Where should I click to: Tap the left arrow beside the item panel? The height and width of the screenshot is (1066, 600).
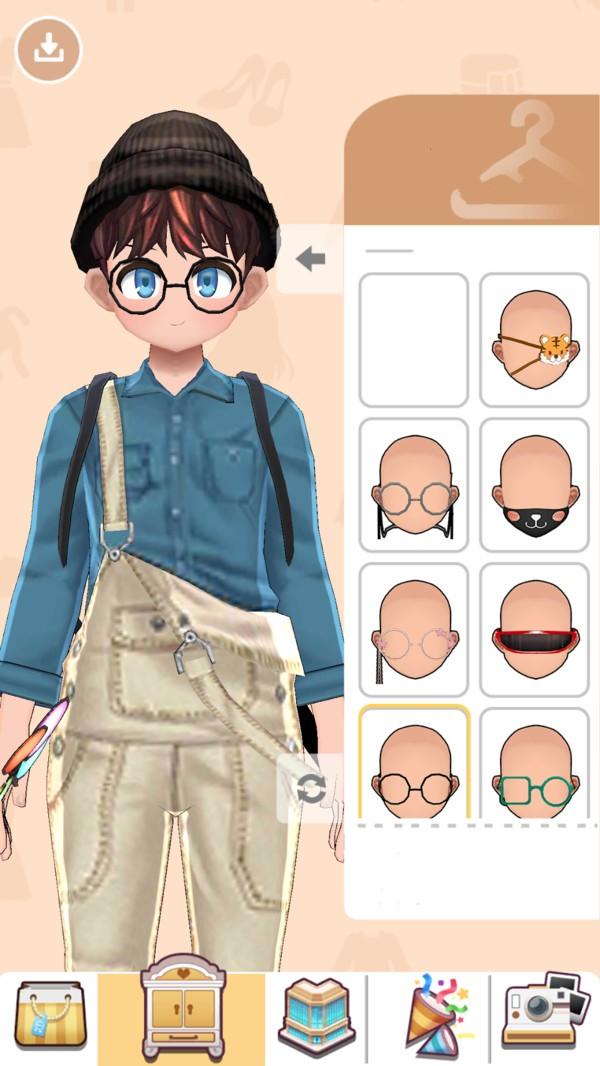click(311, 260)
